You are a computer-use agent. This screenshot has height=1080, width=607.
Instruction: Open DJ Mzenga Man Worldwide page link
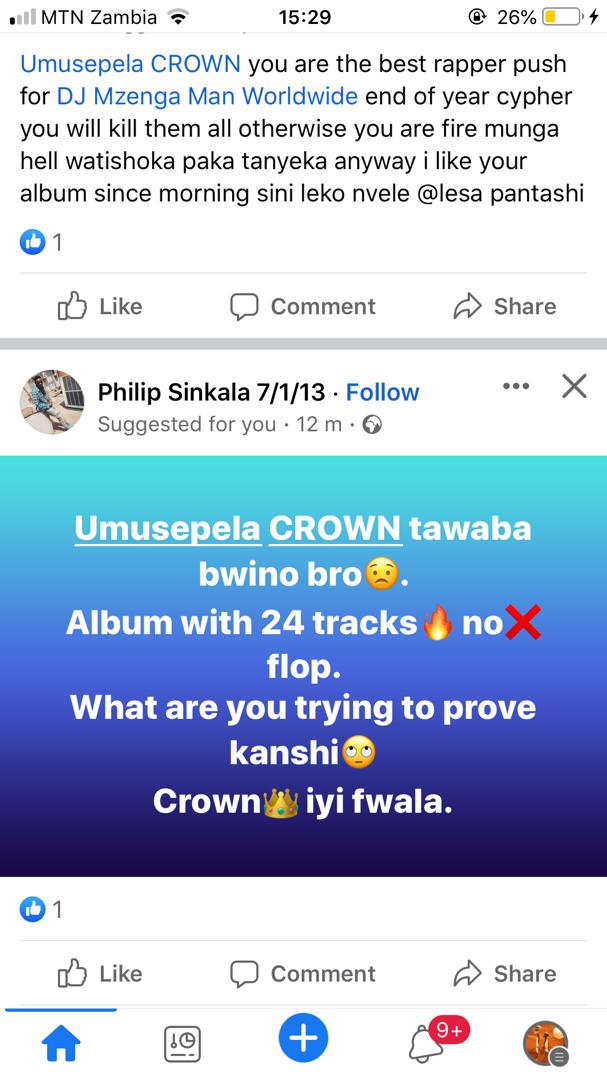pos(207,97)
